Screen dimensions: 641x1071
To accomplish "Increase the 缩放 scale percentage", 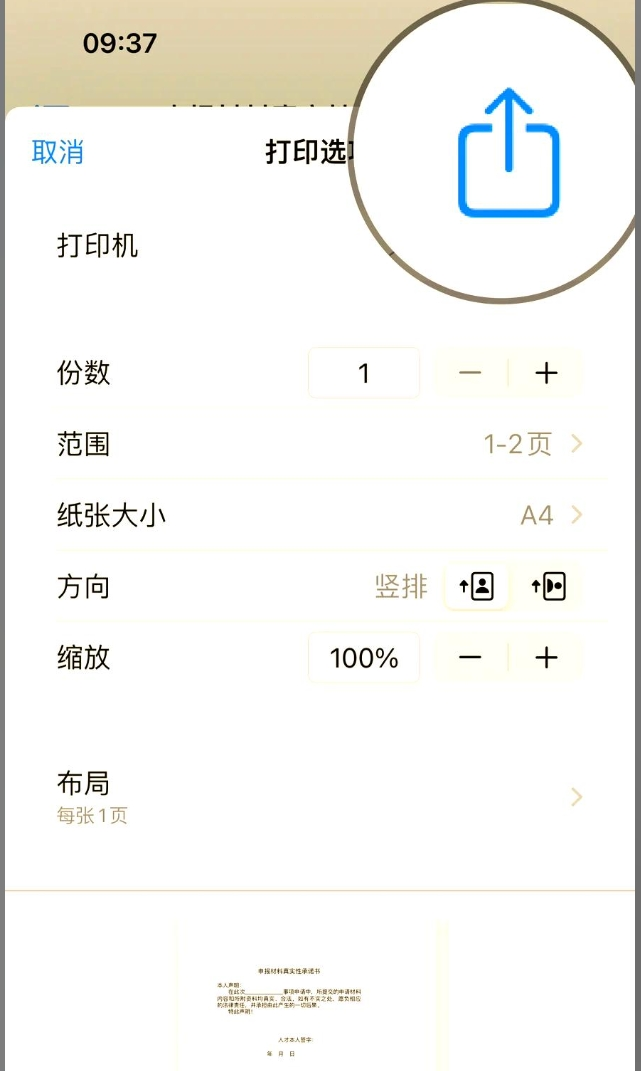I will click(546, 658).
